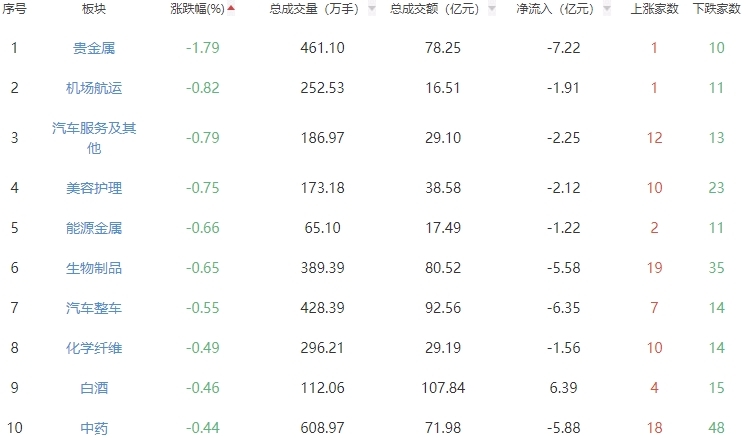Open the 贵金属 sector
746x438 pixels.
[x=94, y=48]
